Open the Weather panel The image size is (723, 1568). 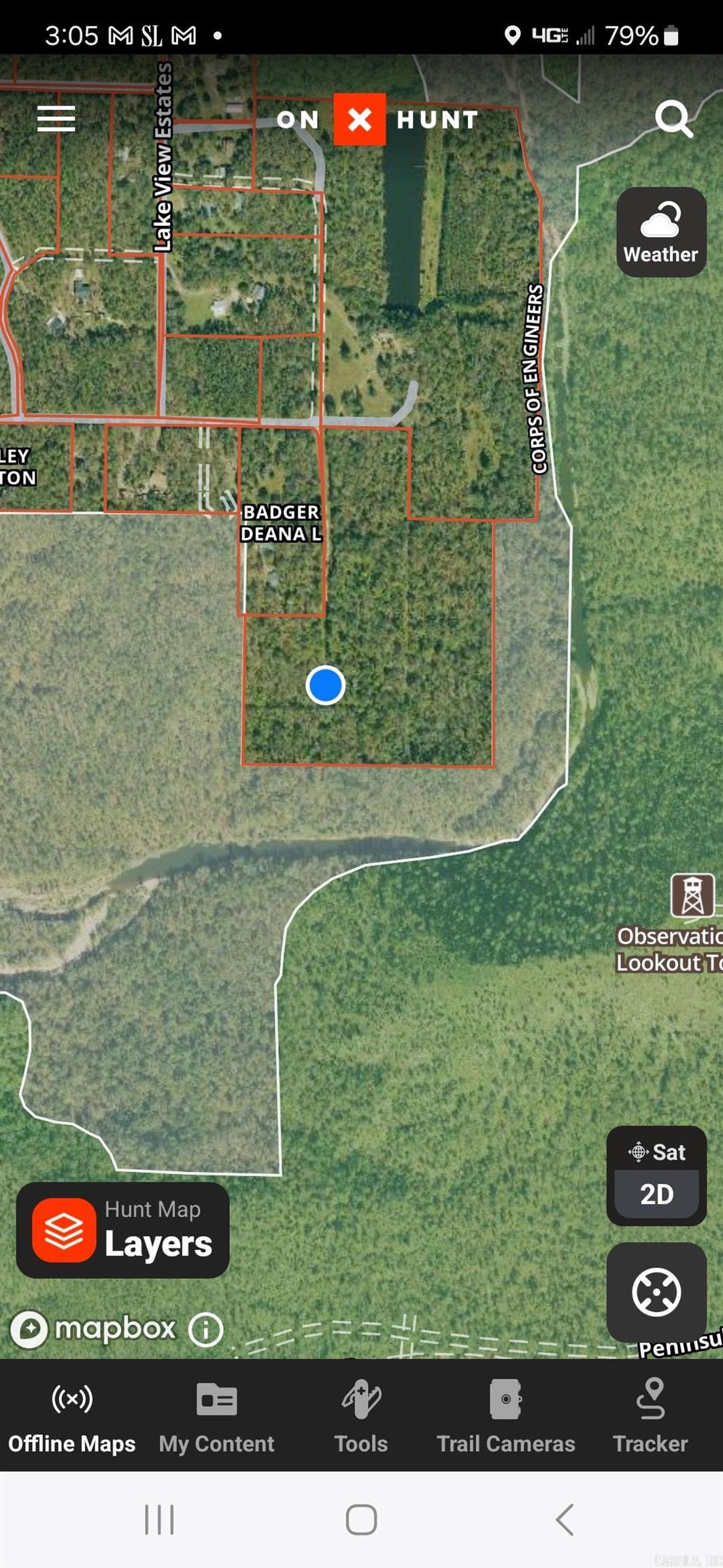(x=660, y=232)
